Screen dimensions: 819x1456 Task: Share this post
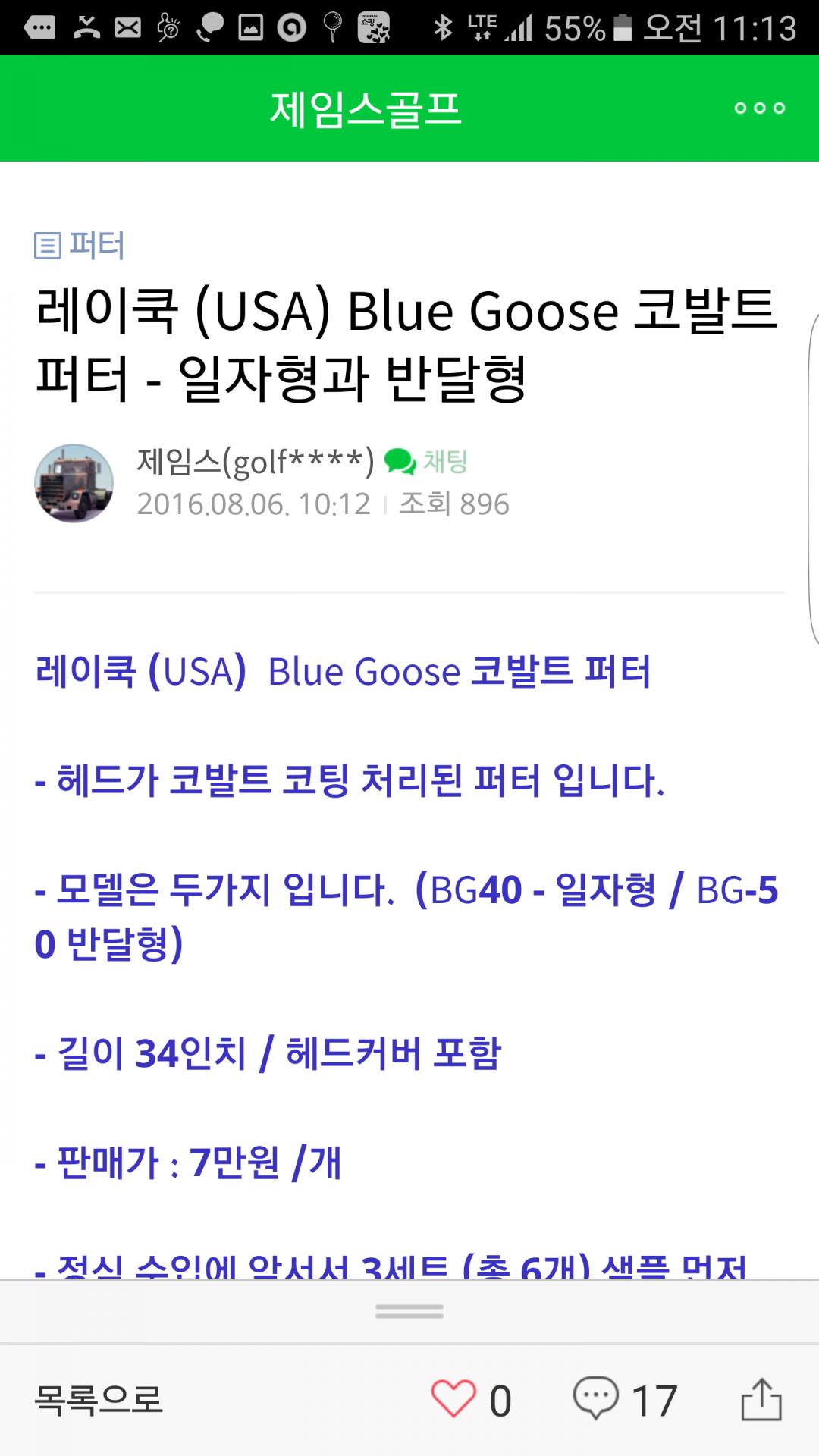tap(761, 1400)
